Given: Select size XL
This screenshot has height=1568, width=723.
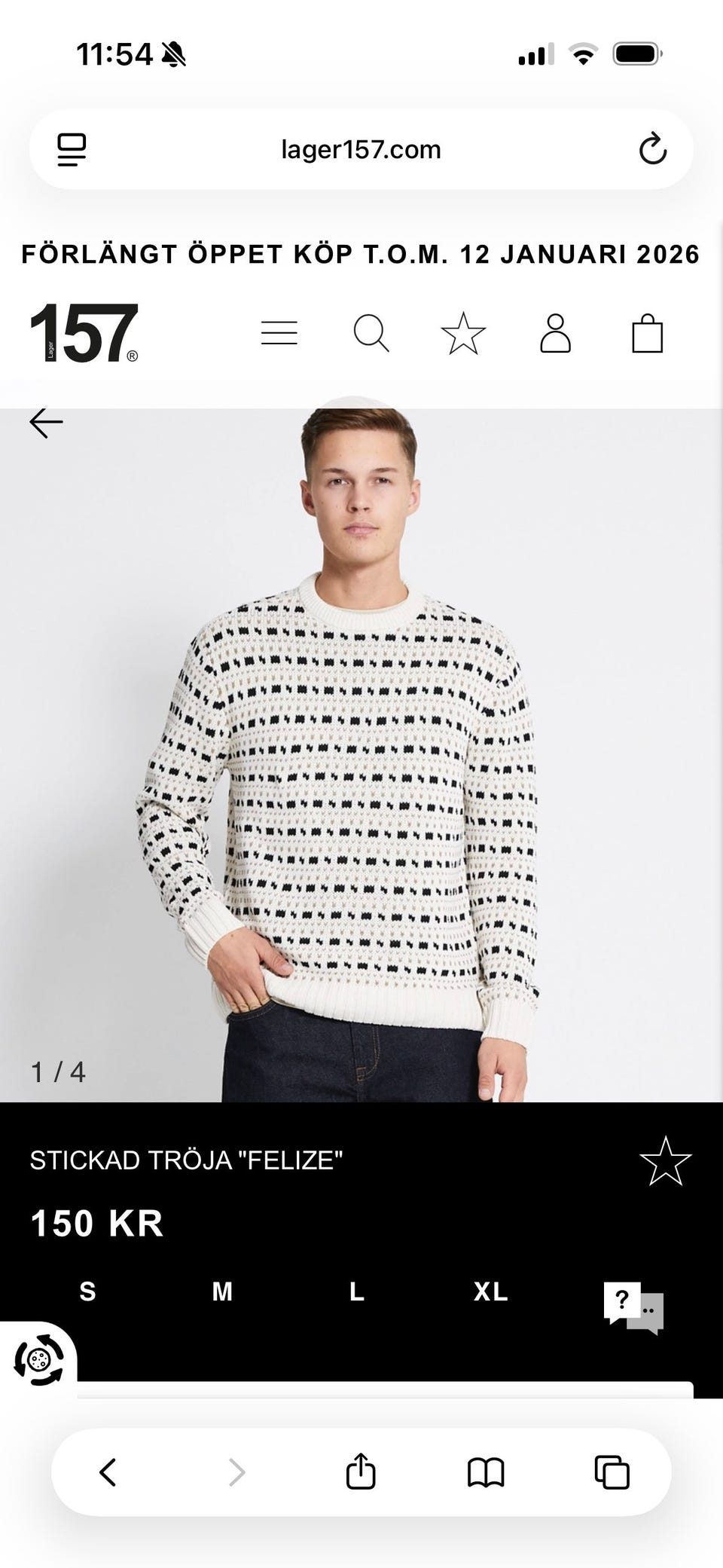Looking at the screenshot, I should [490, 1291].
